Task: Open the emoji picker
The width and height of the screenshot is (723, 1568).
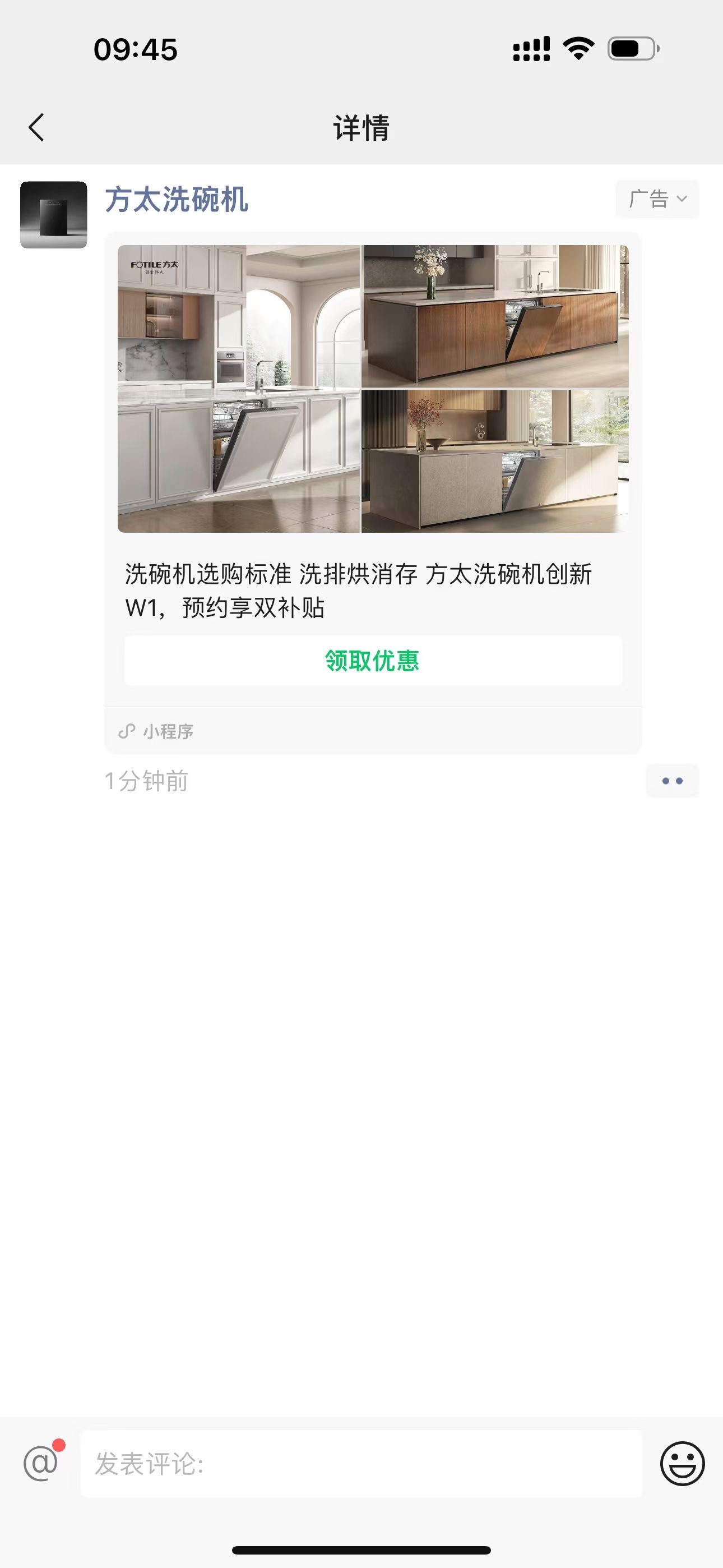Action: point(682,1463)
